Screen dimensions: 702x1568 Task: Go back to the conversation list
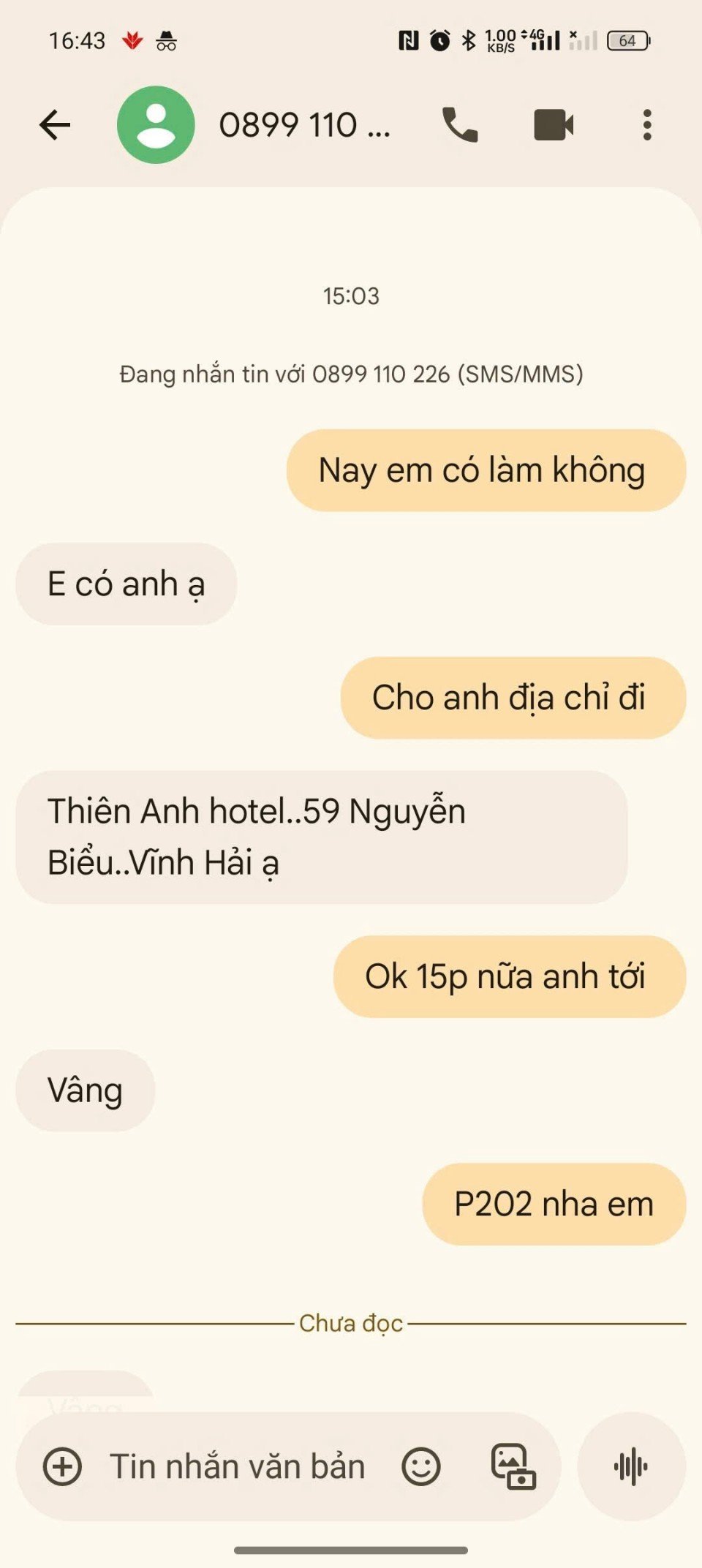(x=55, y=125)
